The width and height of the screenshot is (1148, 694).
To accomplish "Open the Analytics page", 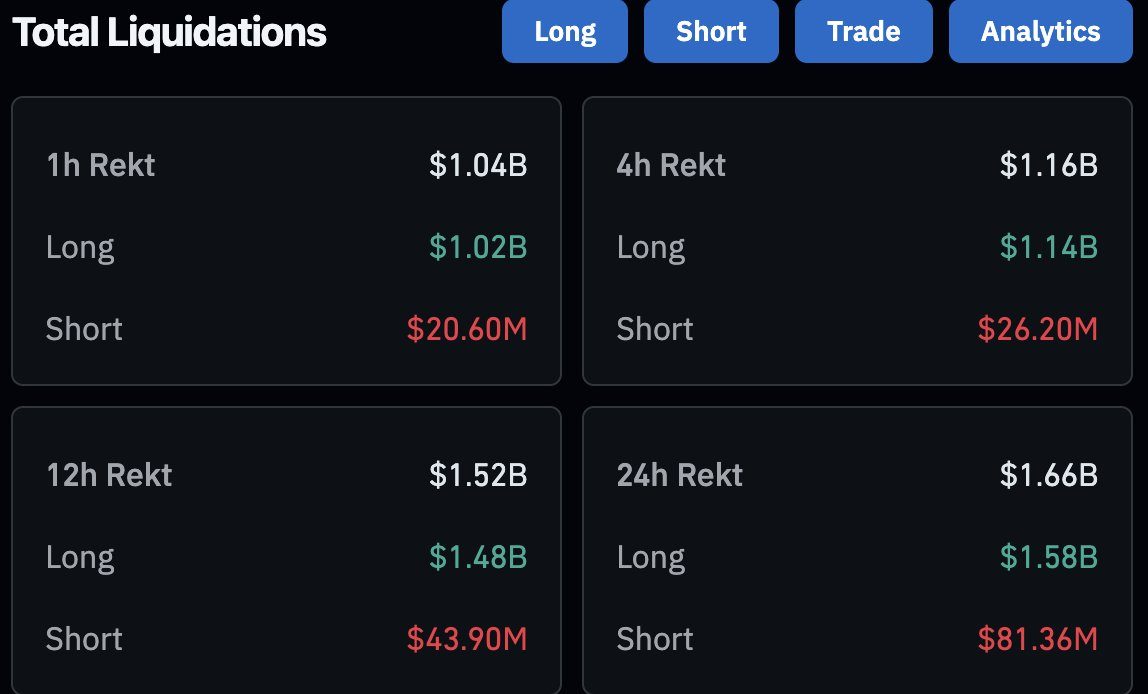I will pyautogui.click(x=1040, y=32).
